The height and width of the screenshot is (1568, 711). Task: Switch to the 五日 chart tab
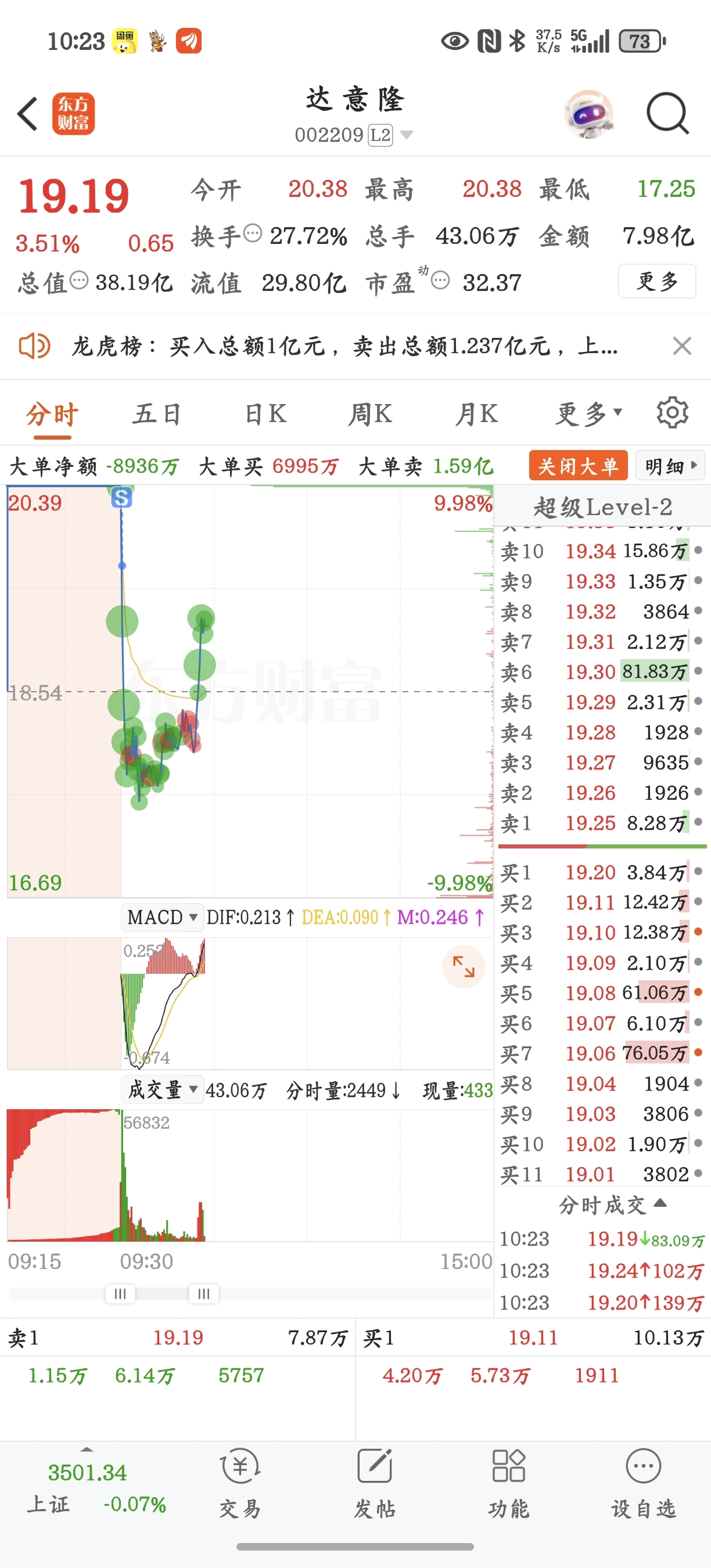(157, 415)
